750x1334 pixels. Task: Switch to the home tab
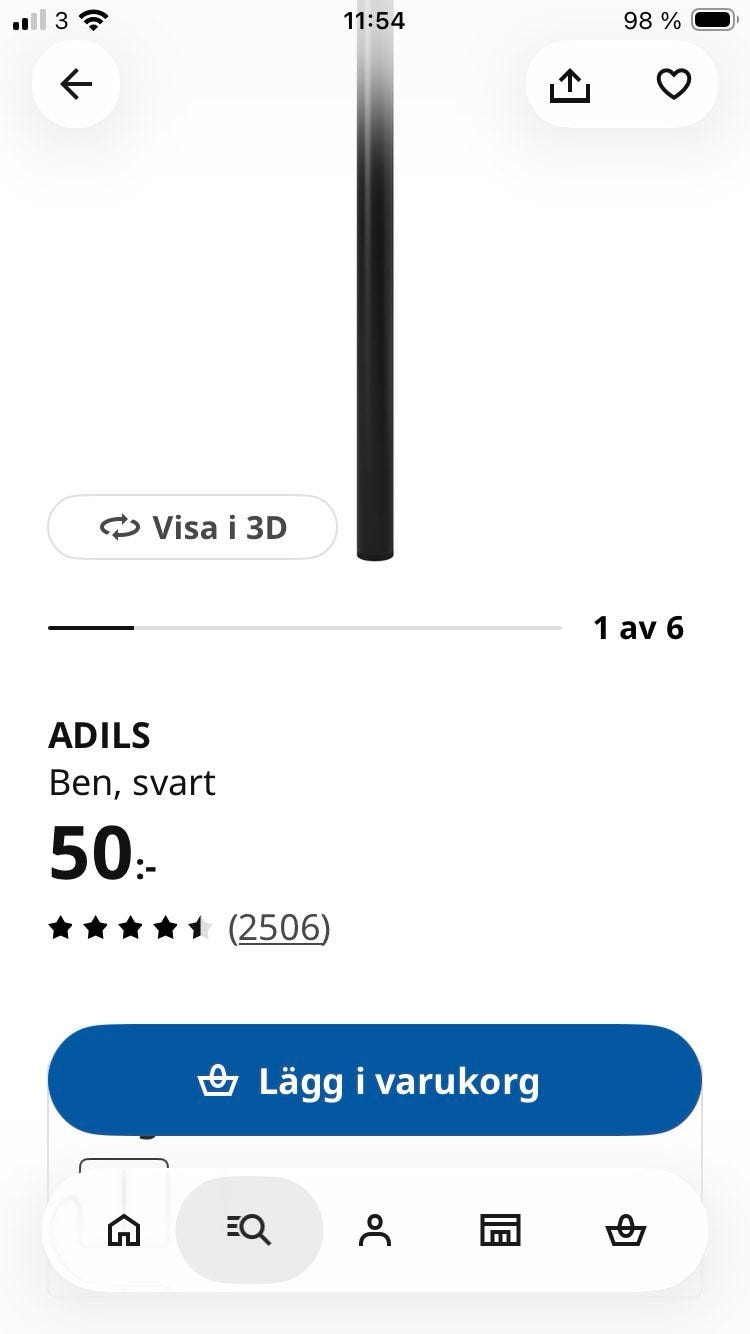point(125,1229)
